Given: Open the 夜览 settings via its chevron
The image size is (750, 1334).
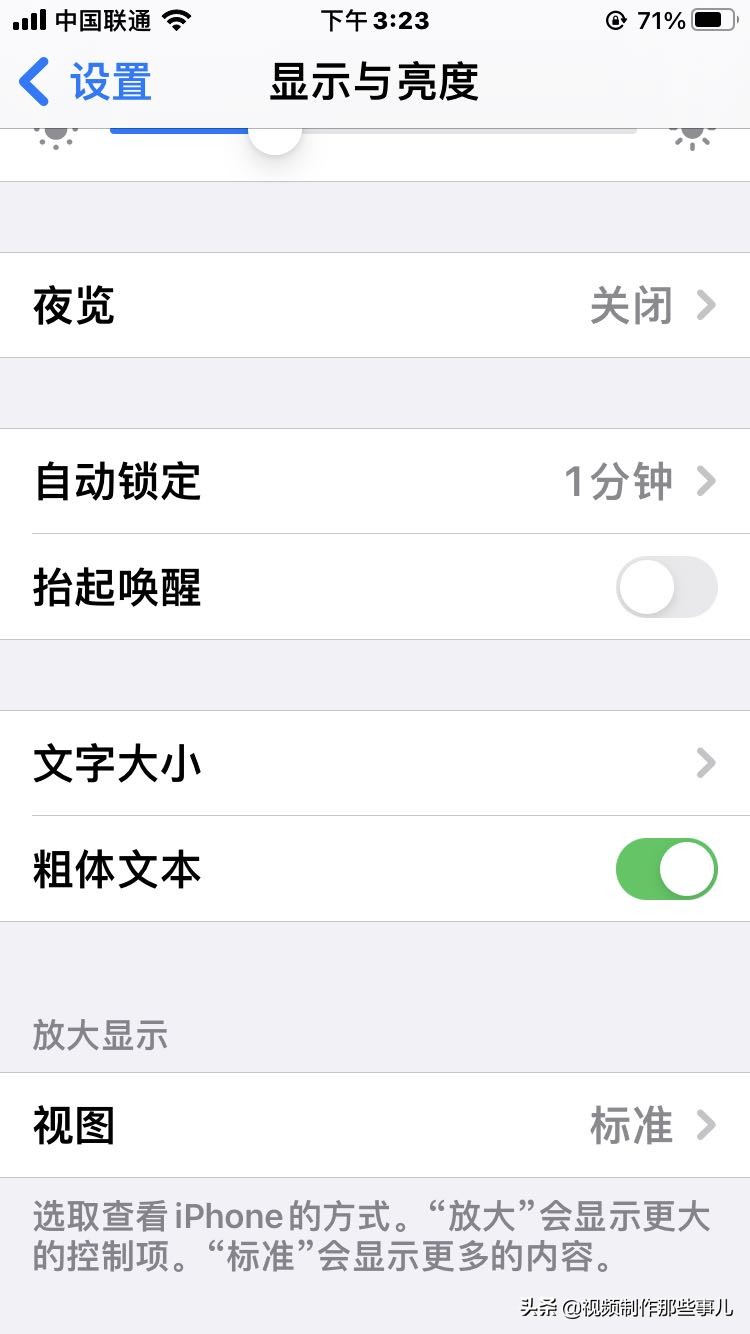Looking at the screenshot, I should tap(707, 305).
